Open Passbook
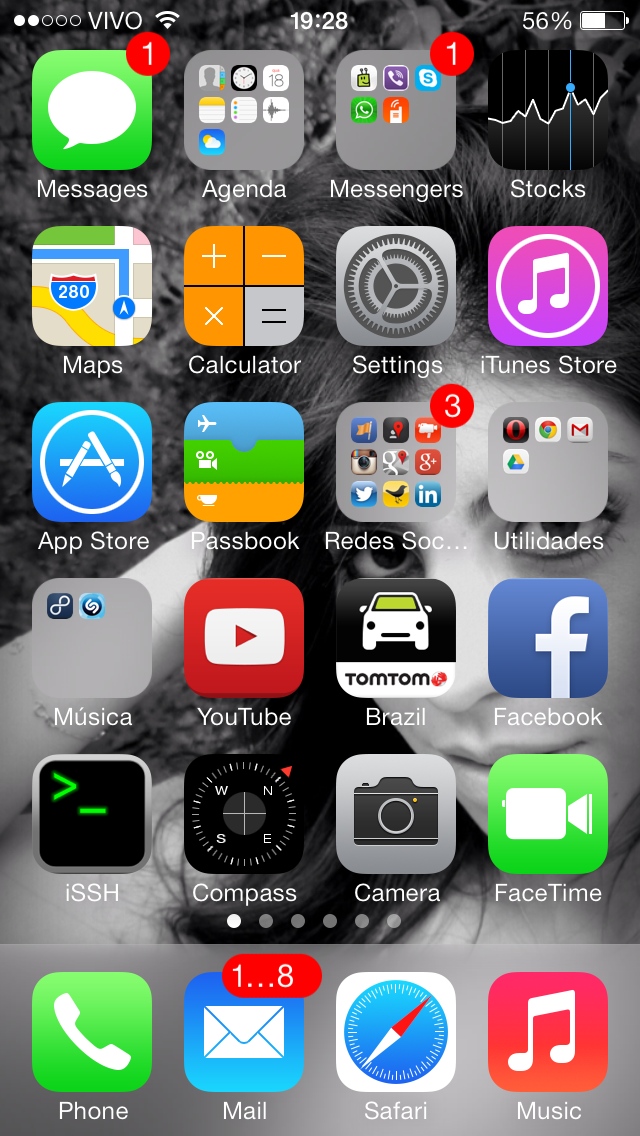The image size is (640, 1136). pyautogui.click(x=244, y=462)
